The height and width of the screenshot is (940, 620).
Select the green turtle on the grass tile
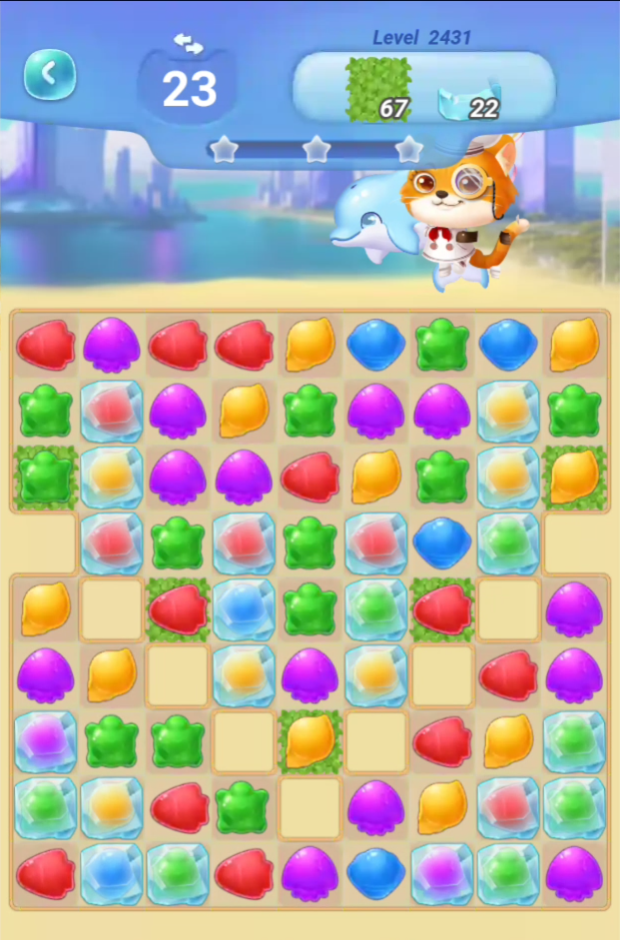click(46, 478)
